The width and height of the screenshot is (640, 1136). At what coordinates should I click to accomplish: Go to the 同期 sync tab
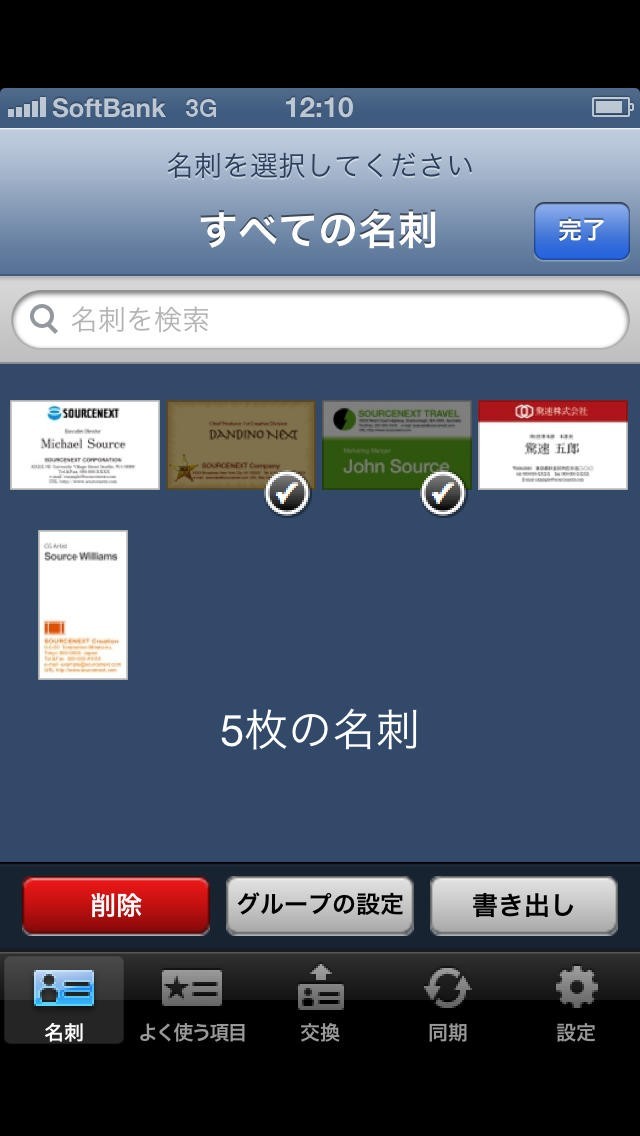(x=447, y=1001)
